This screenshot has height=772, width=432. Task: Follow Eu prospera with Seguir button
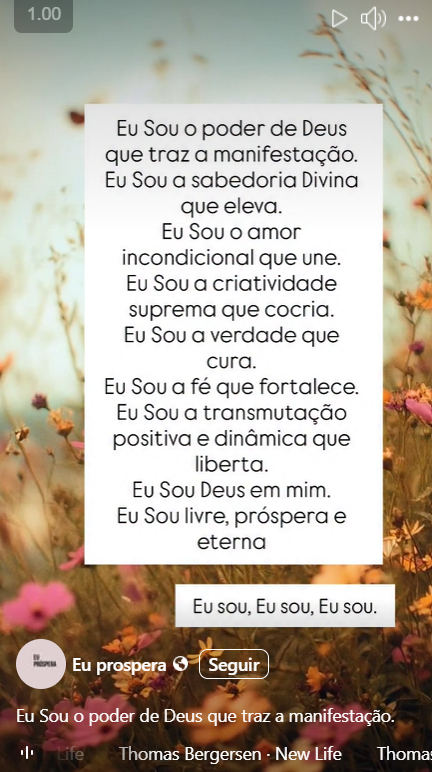point(234,664)
